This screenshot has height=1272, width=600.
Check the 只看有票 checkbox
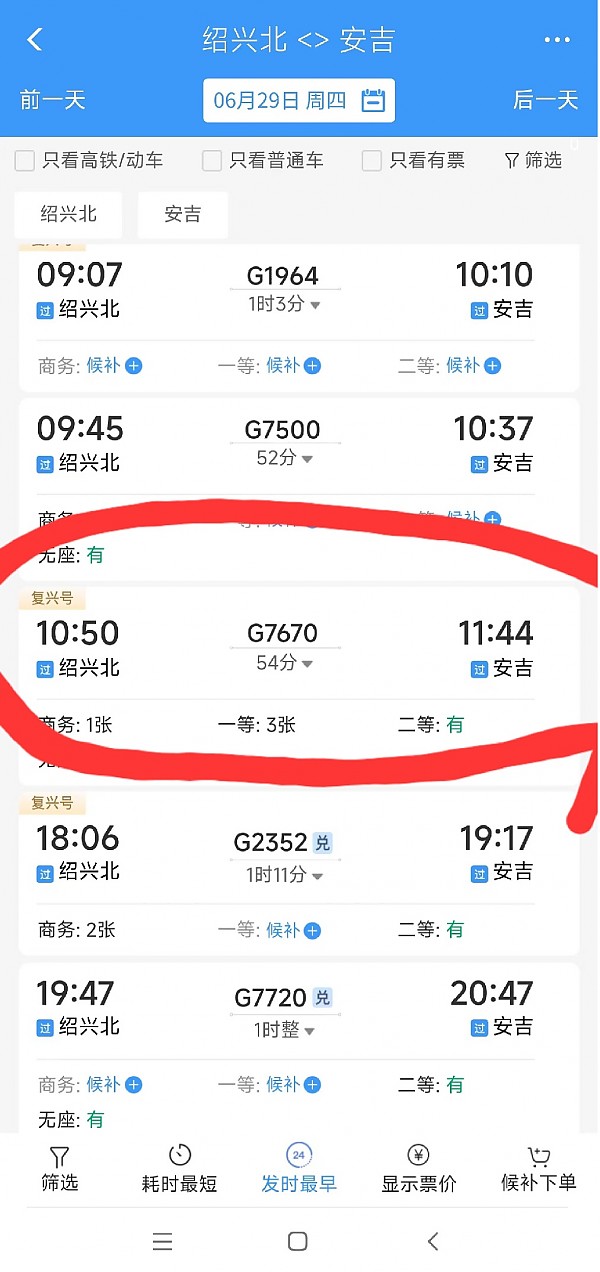pyautogui.click(x=372, y=160)
